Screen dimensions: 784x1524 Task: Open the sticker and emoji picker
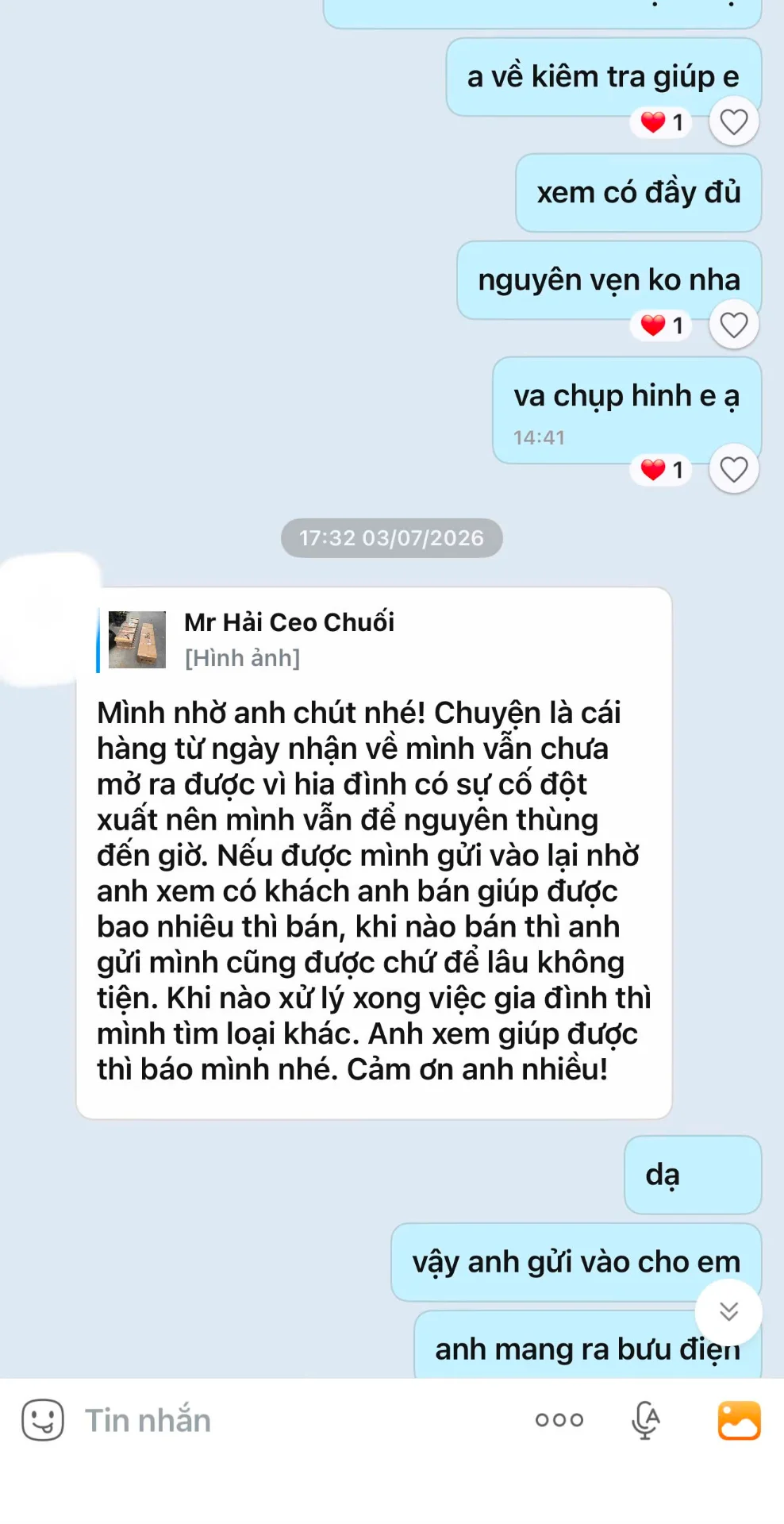pyautogui.click(x=43, y=1420)
